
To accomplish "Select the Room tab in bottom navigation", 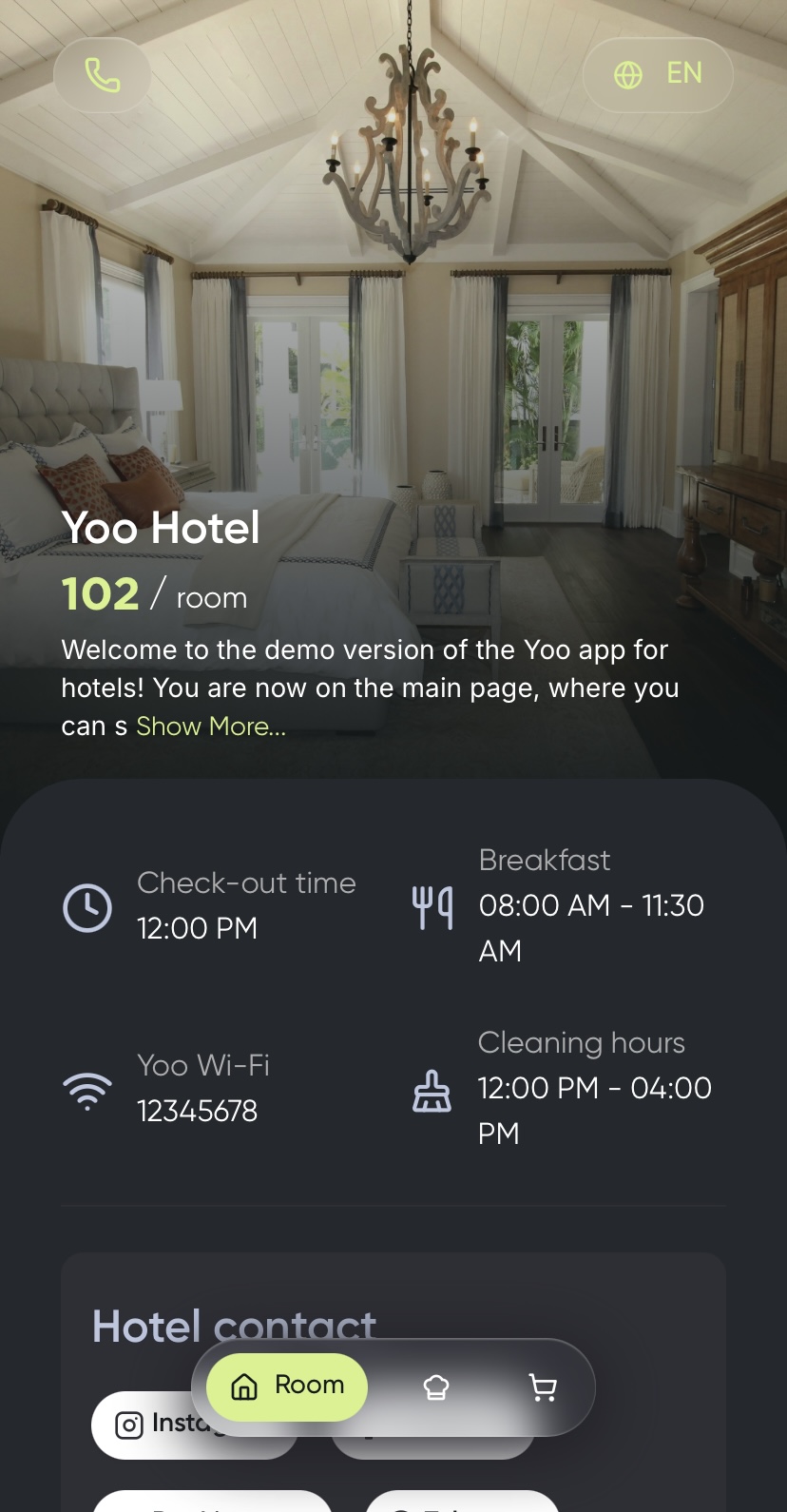I will 285,1386.
